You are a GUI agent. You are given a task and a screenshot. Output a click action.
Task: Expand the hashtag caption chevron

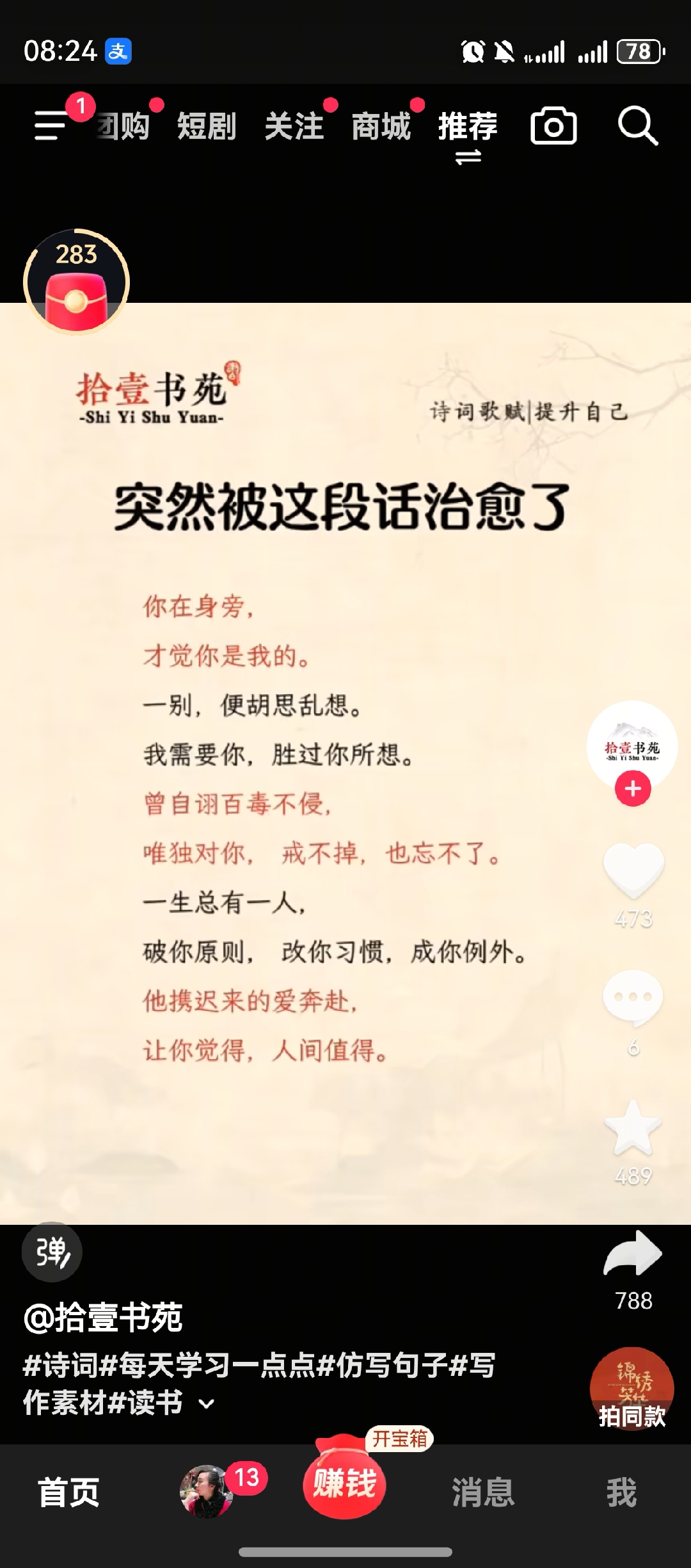pyautogui.click(x=207, y=1405)
